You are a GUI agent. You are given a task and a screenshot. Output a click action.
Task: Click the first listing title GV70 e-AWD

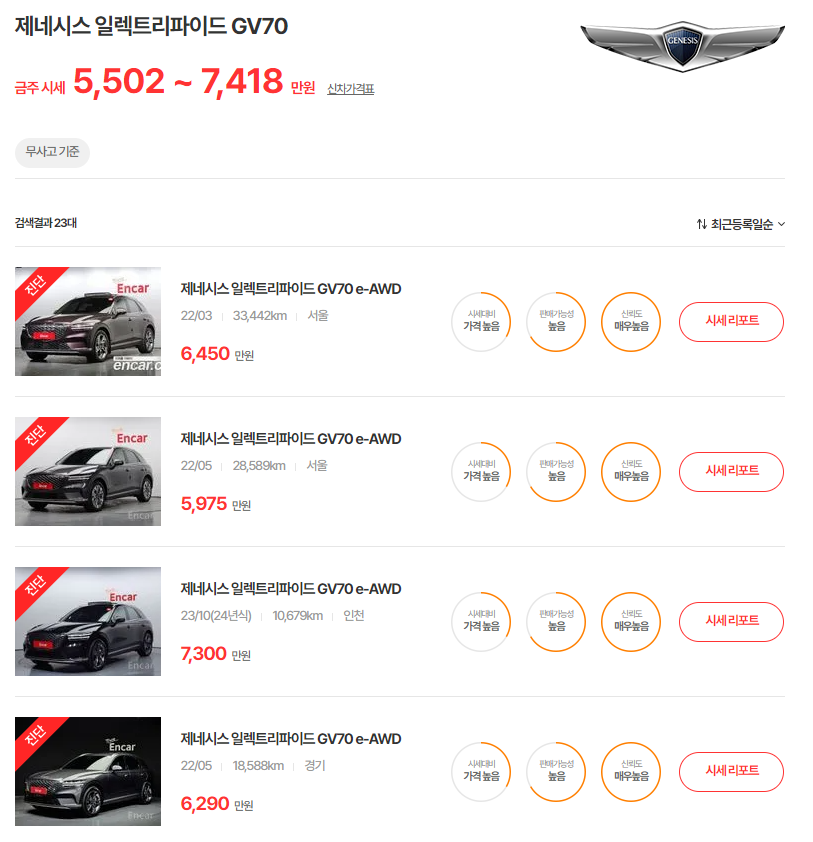point(290,288)
